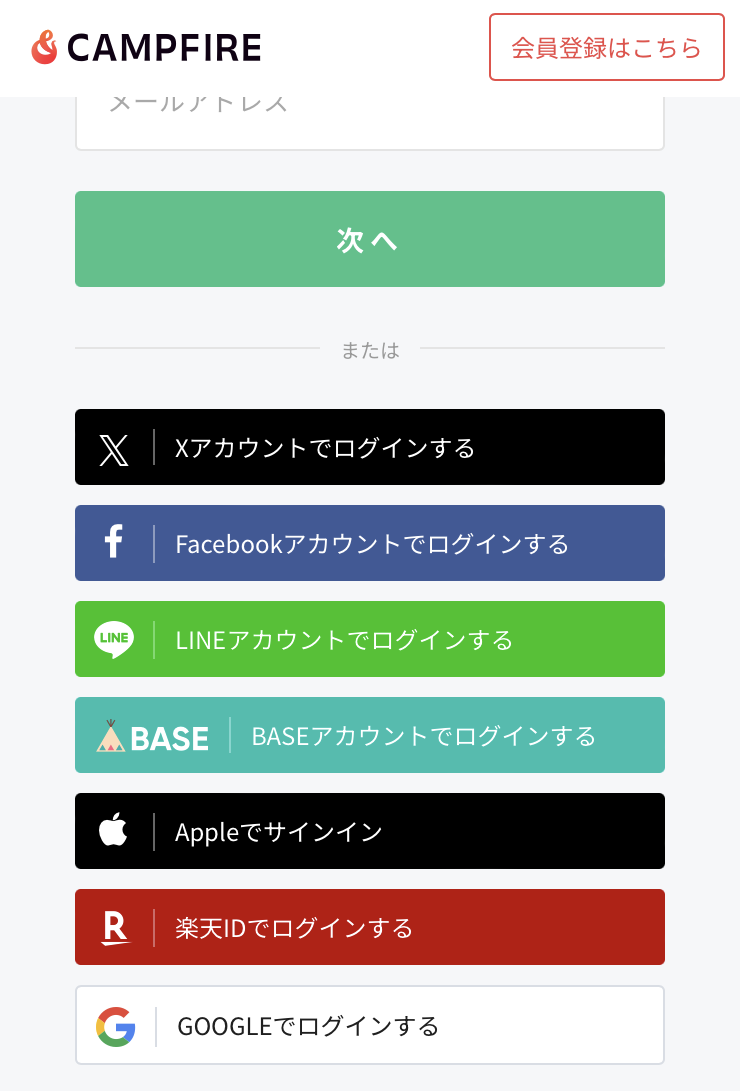740x1091 pixels.
Task: Click the Facebook f icon
Action: coord(113,543)
